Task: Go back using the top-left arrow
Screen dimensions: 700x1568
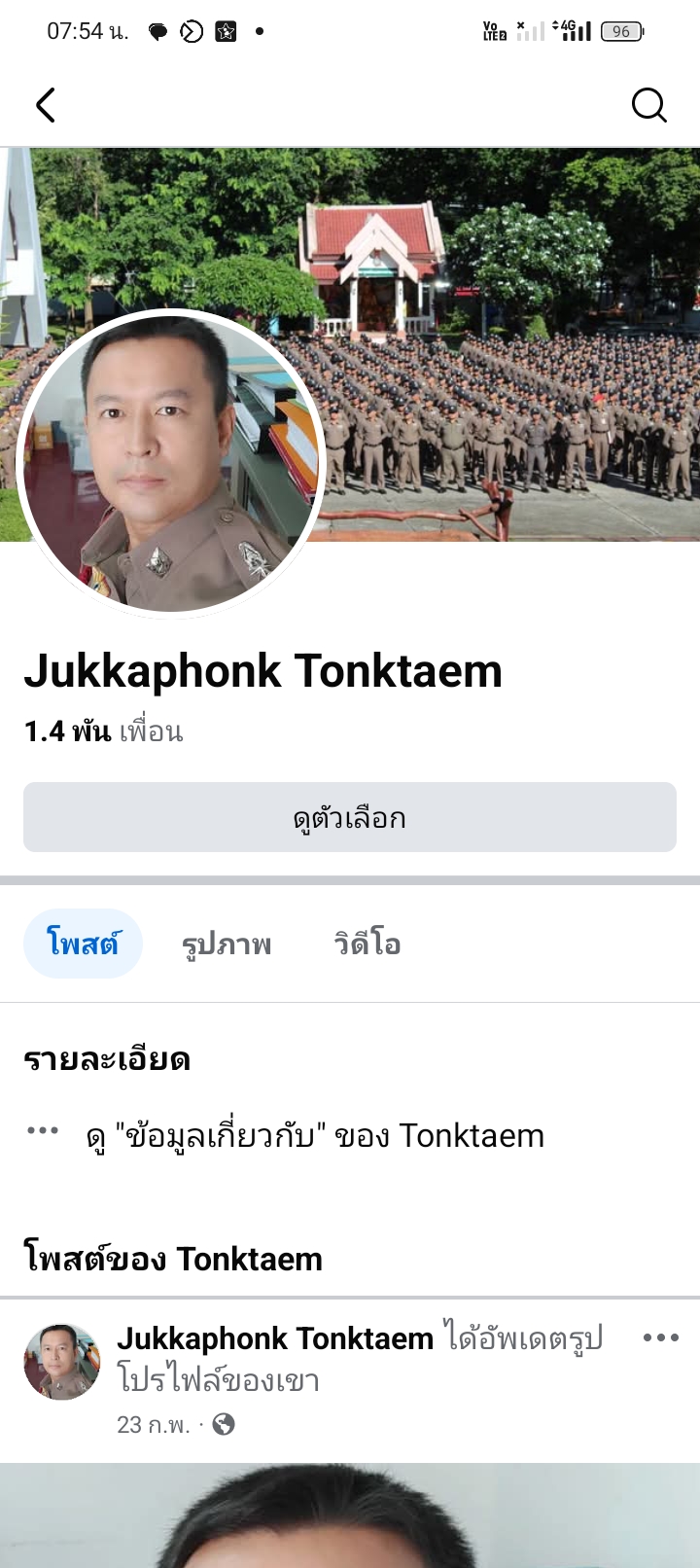Action: (x=46, y=105)
